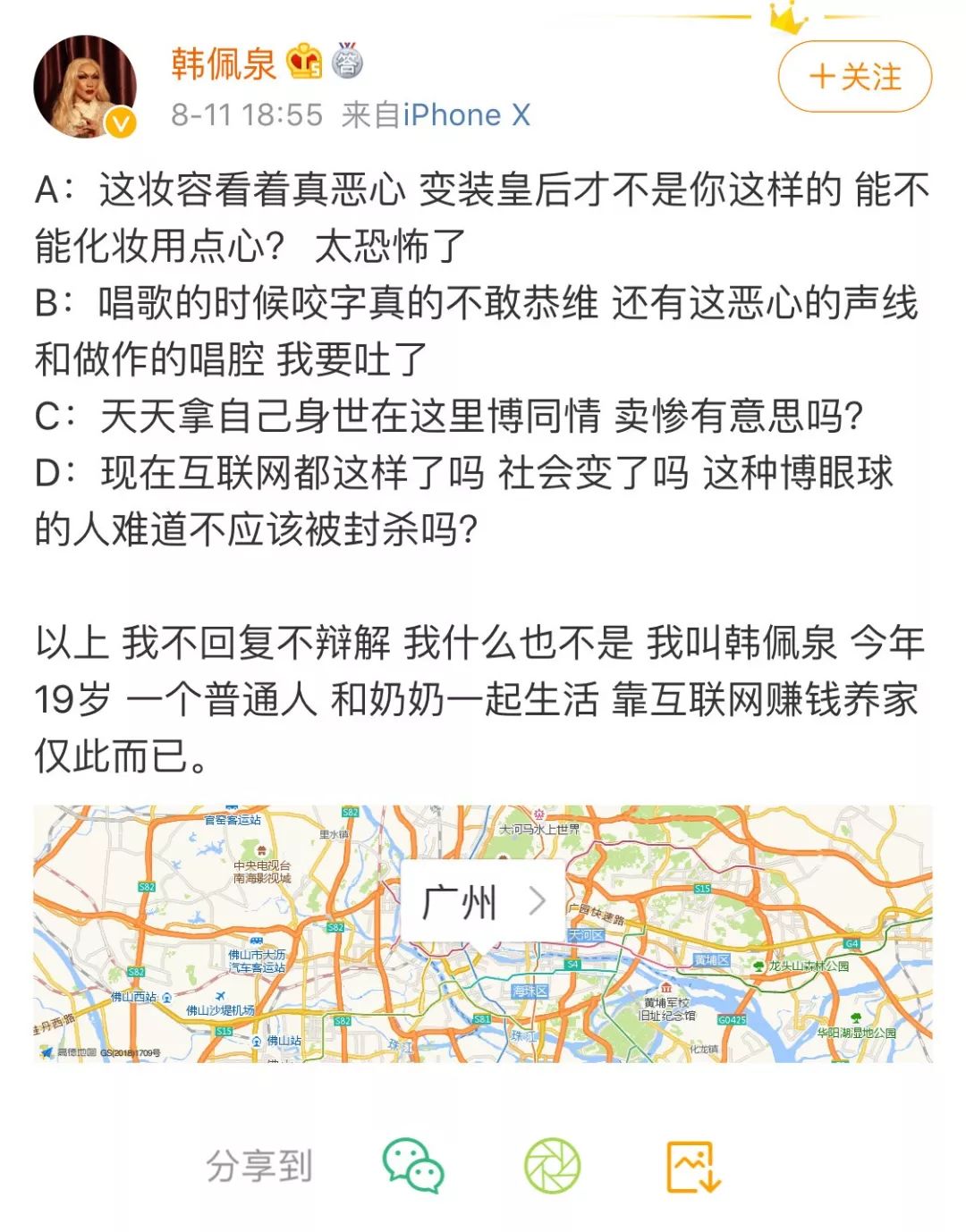The width and height of the screenshot is (966, 1232).
Task: Open the 广州 location card
Action: tap(484, 902)
